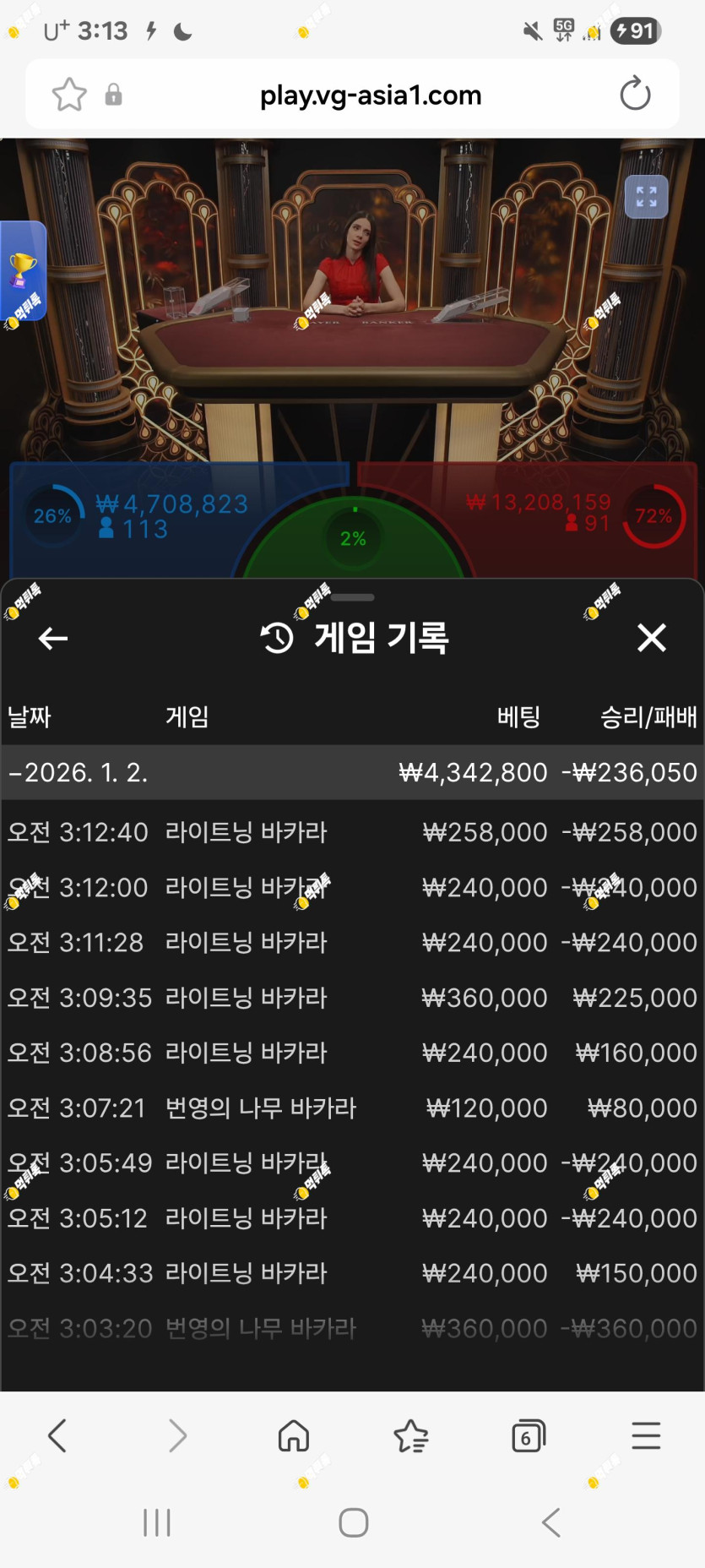Open the 3:04:33 game record
The height and width of the screenshot is (1568, 705).
[352, 1273]
